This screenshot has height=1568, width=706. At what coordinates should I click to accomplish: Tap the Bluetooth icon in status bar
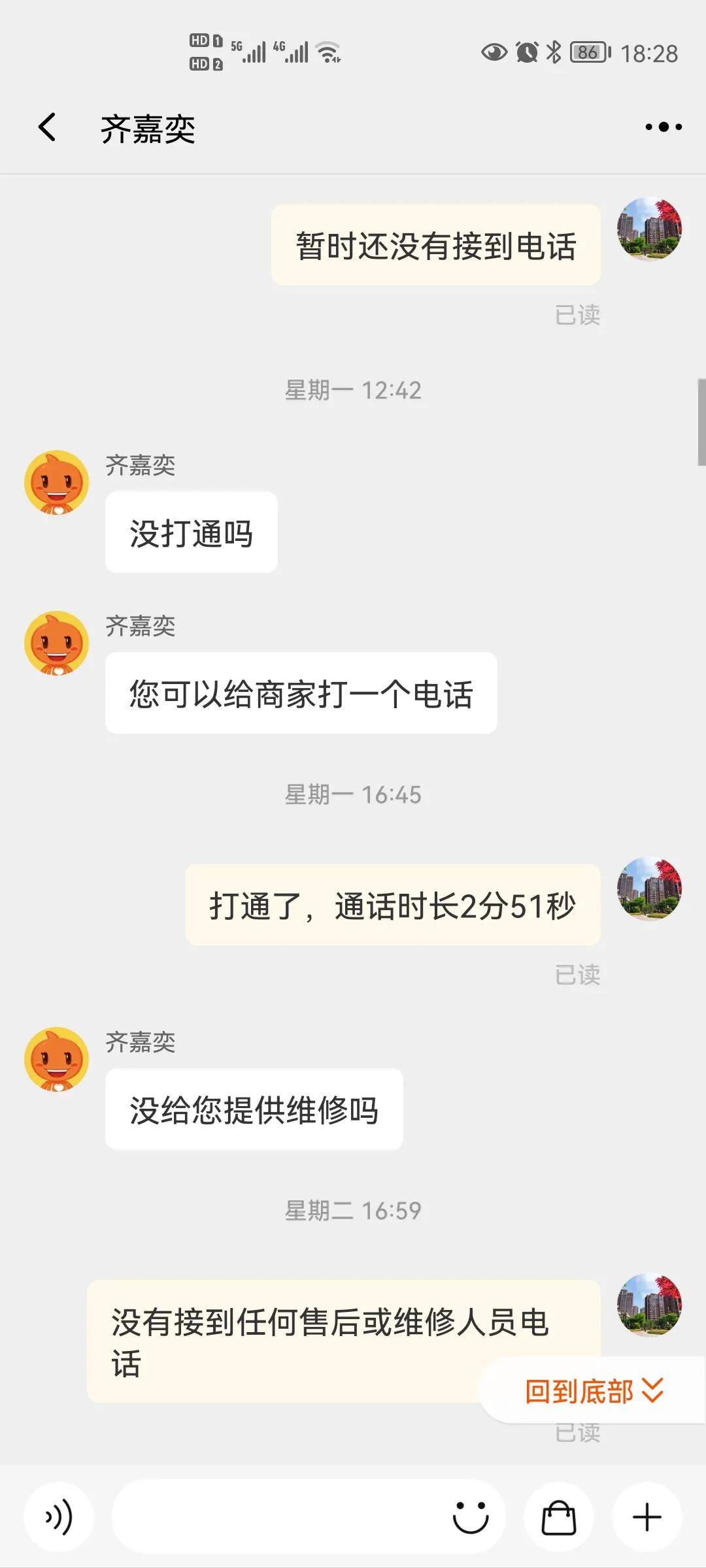[555, 51]
